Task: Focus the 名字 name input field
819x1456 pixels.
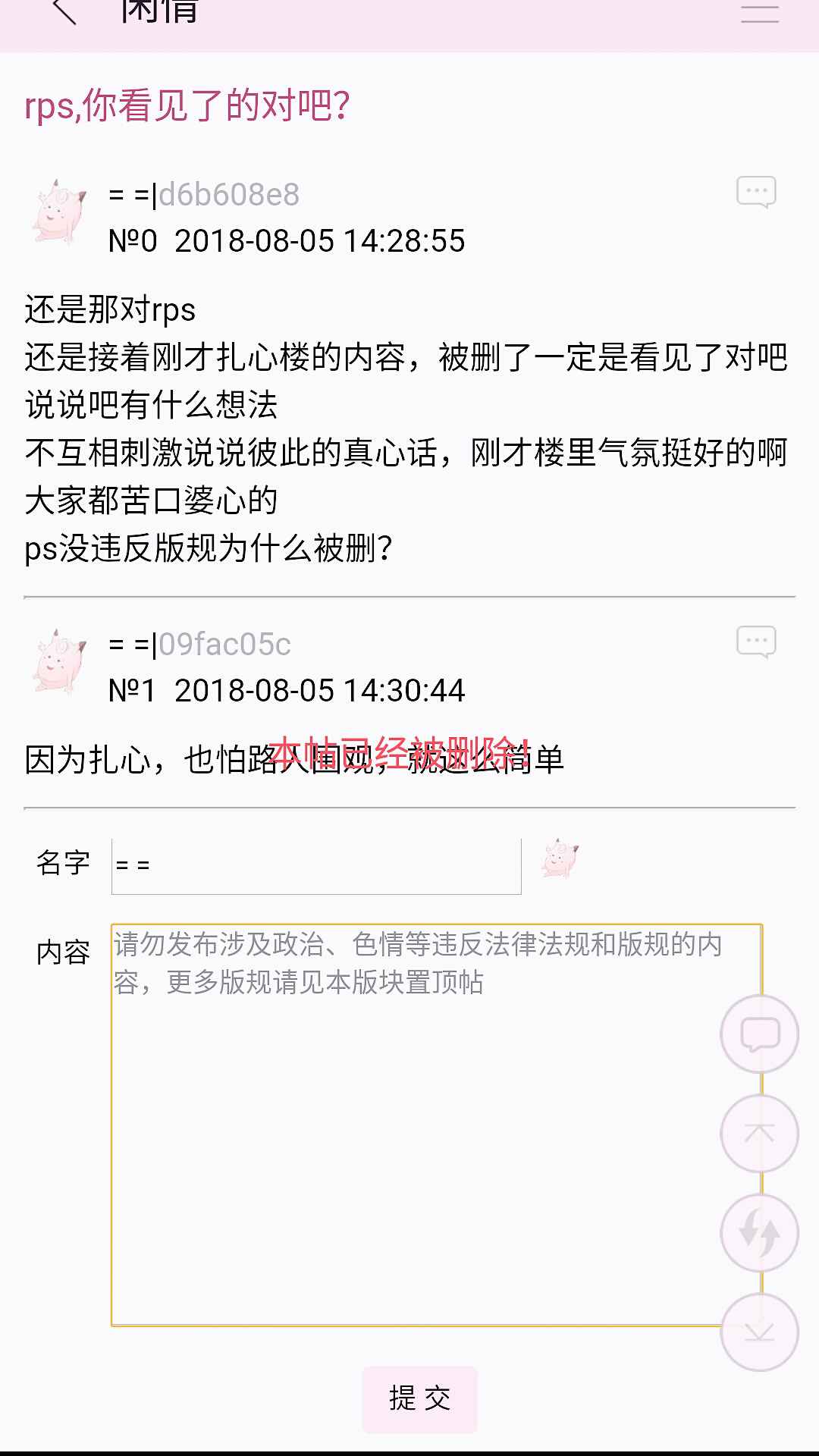Action: coord(315,865)
